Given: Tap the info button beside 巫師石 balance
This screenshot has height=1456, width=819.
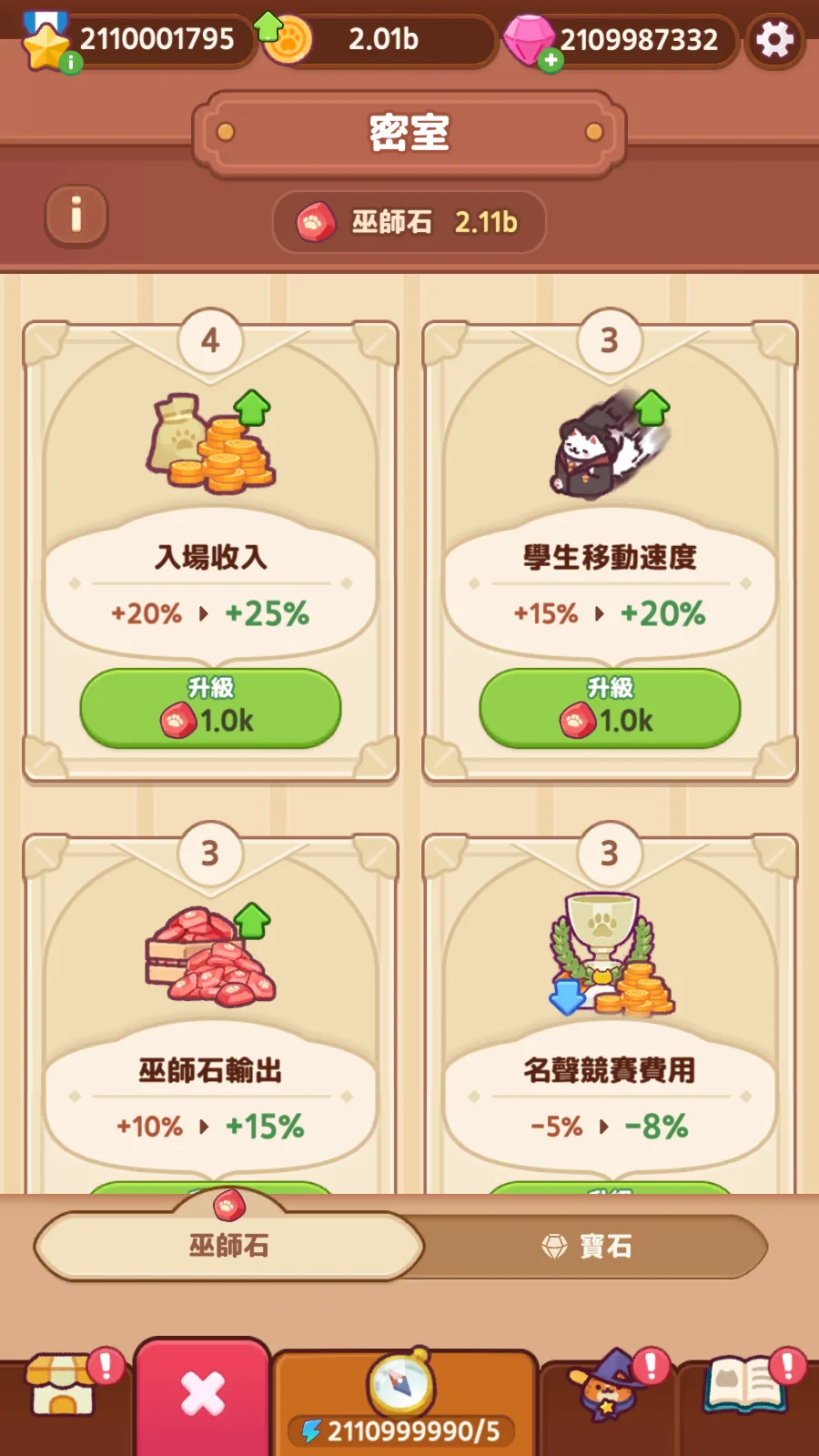Looking at the screenshot, I should (76, 216).
